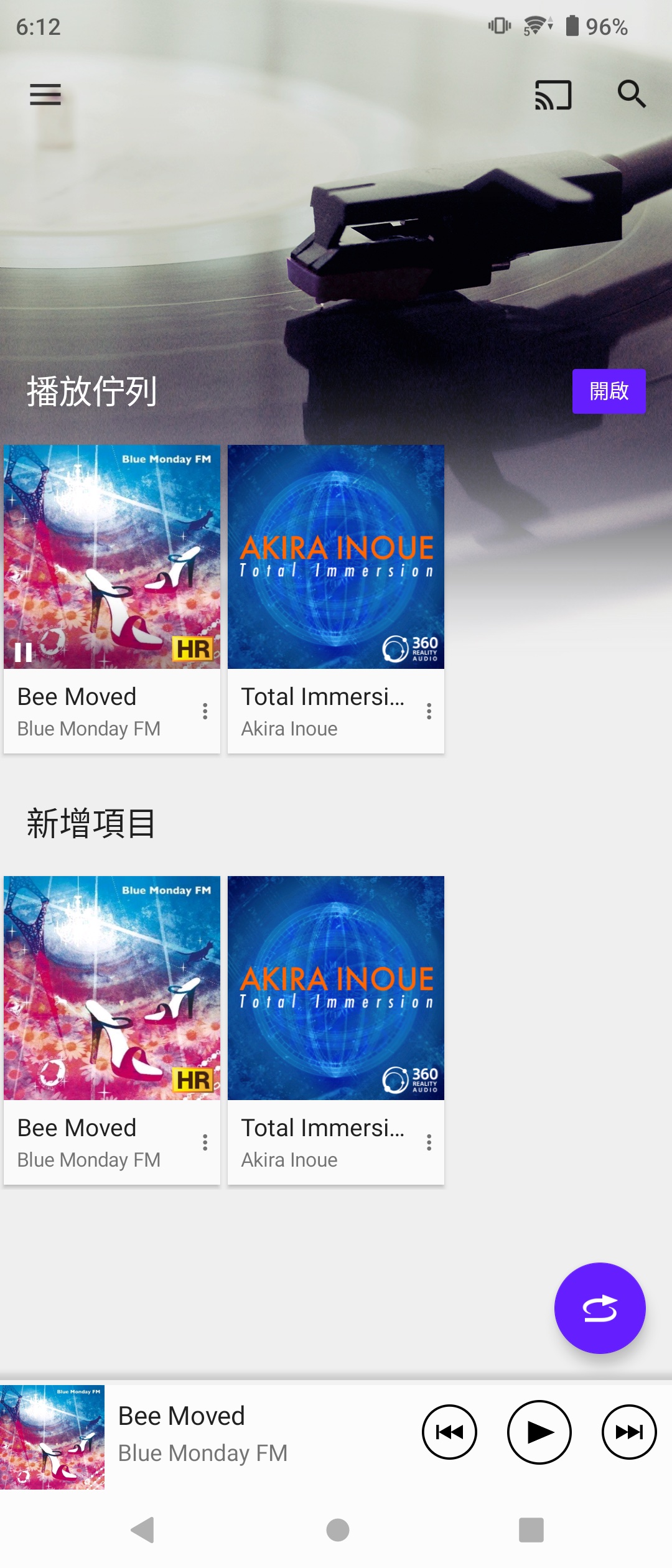Open Bee Moved album in 播放佇列
The image size is (672, 1568).
[x=112, y=557]
